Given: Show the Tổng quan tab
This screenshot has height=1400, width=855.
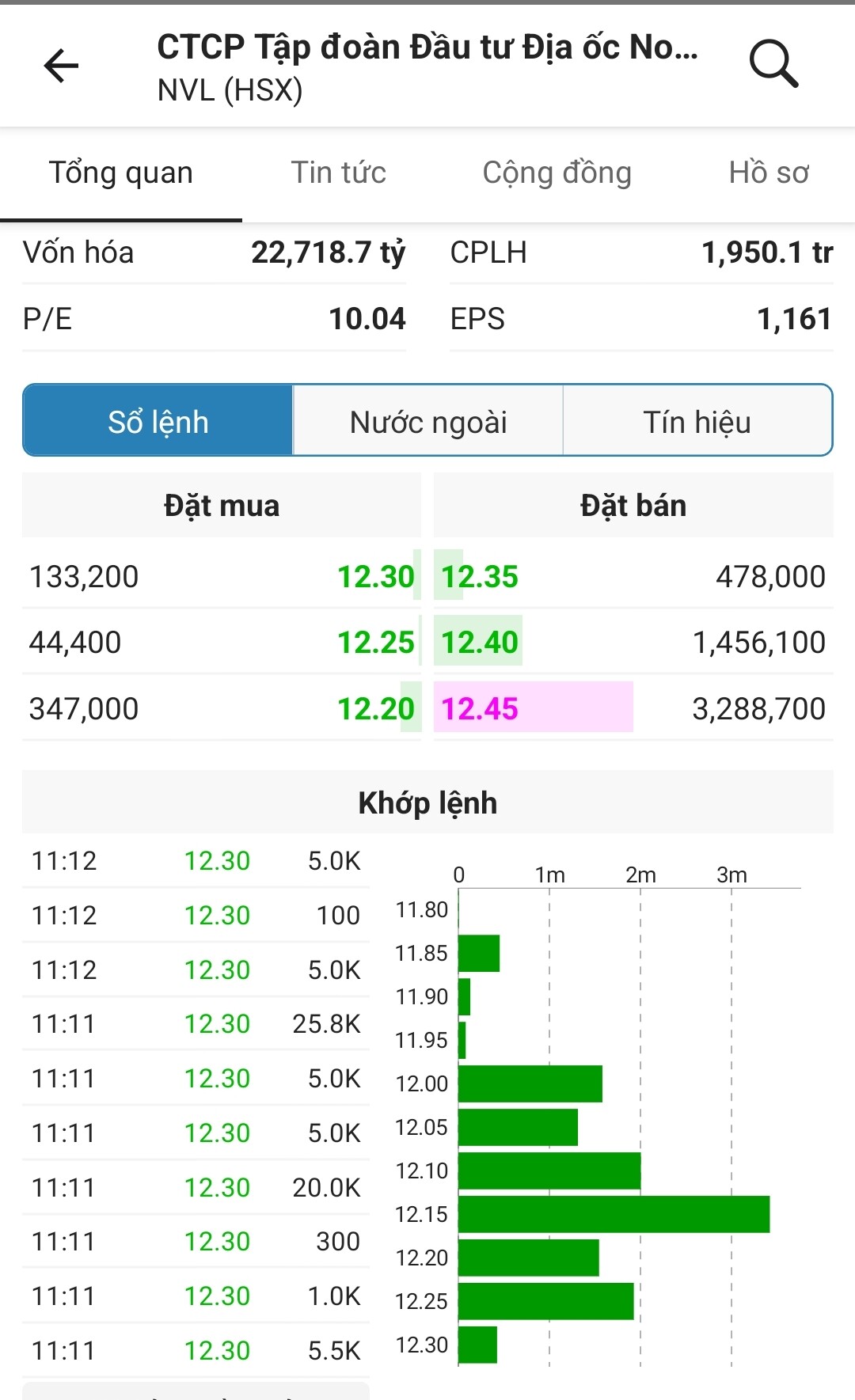Looking at the screenshot, I should coord(121,173).
